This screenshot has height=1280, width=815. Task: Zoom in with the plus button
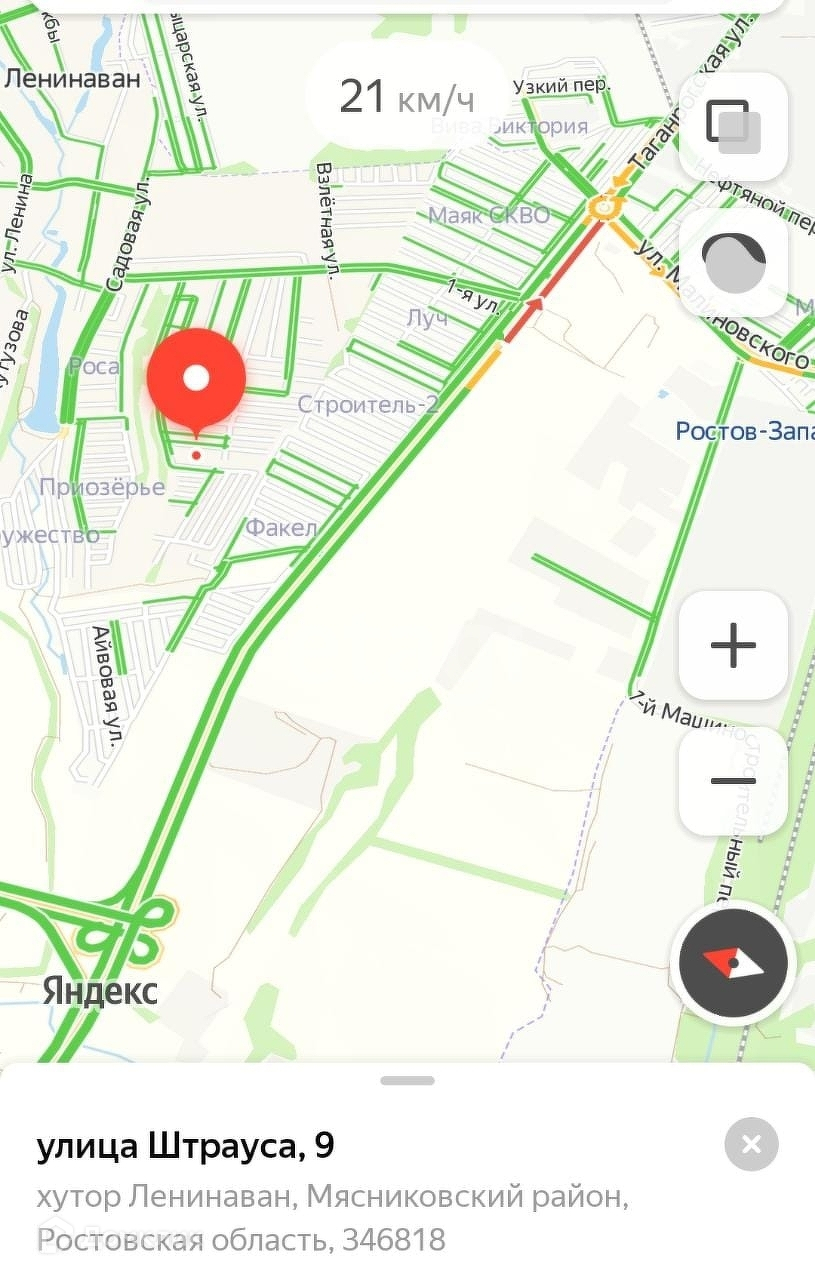pyautogui.click(x=733, y=645)
